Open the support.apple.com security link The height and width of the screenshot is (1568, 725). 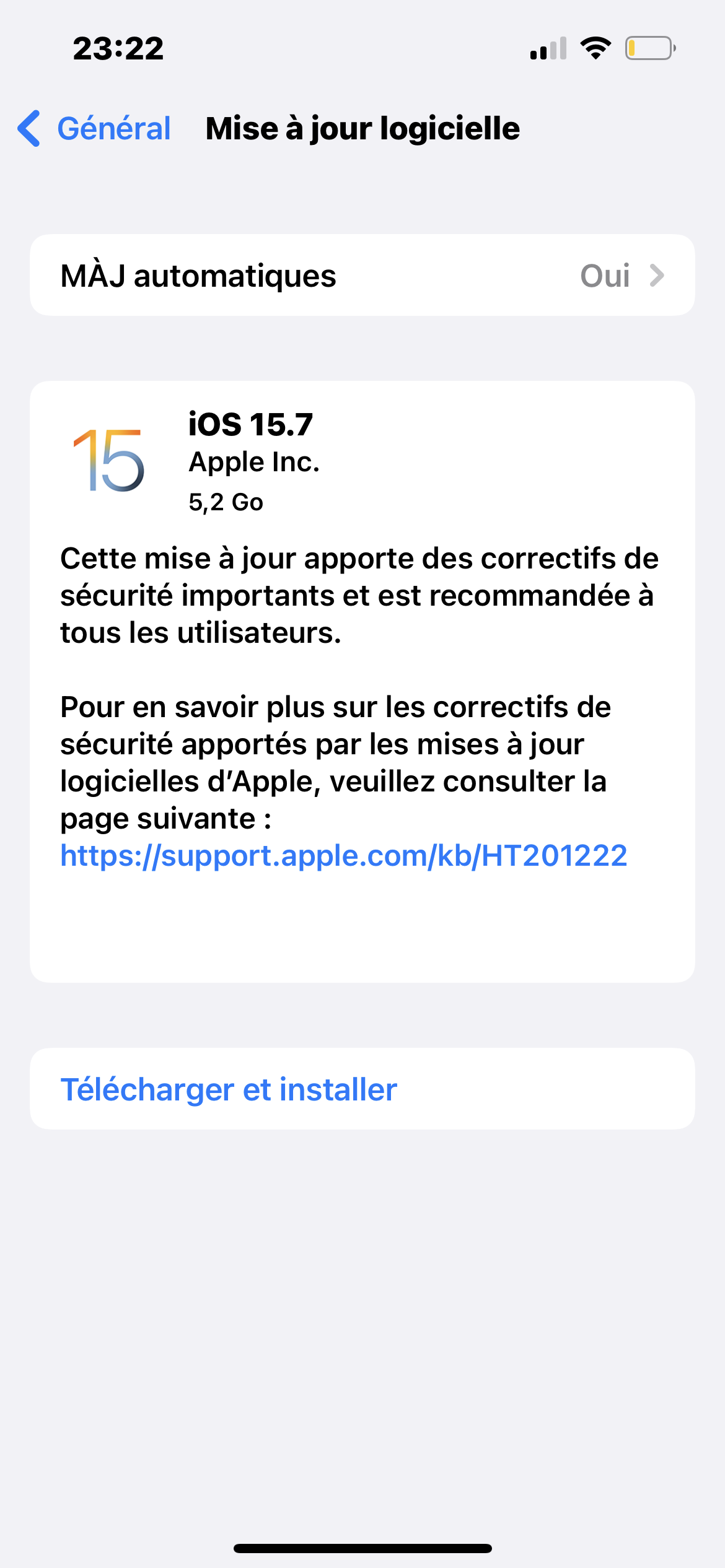click(x=343, y=856)
